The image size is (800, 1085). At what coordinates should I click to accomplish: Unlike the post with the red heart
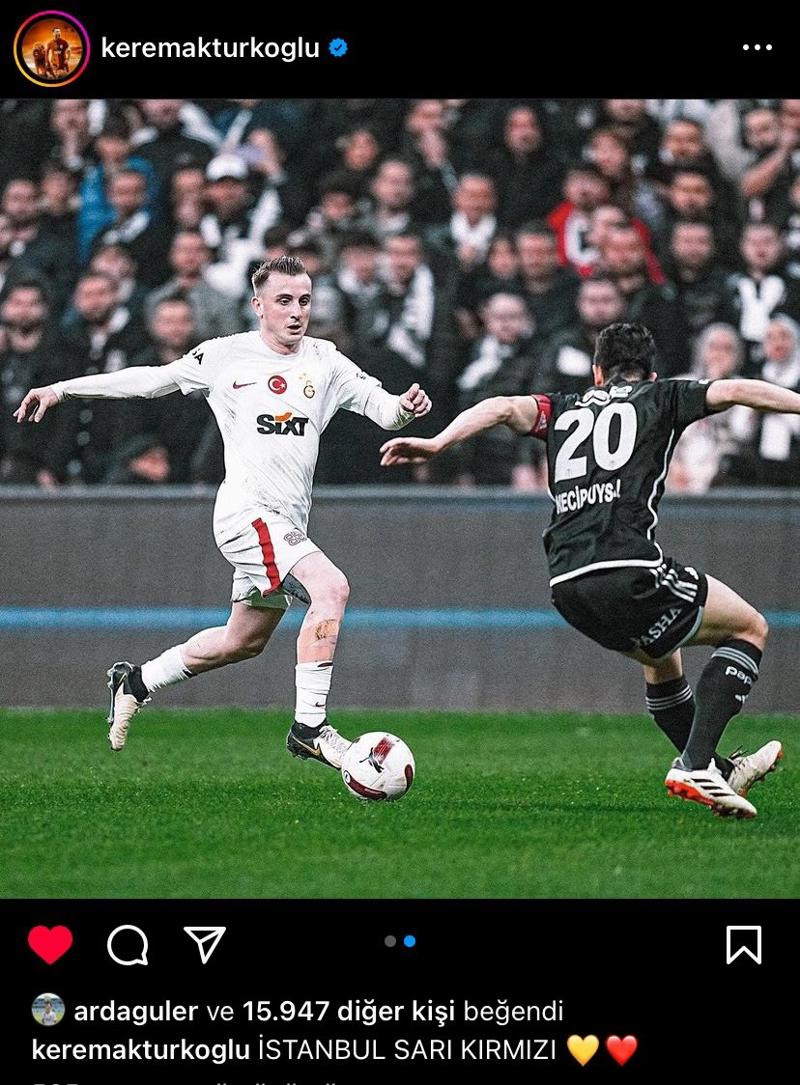(50, 944)
